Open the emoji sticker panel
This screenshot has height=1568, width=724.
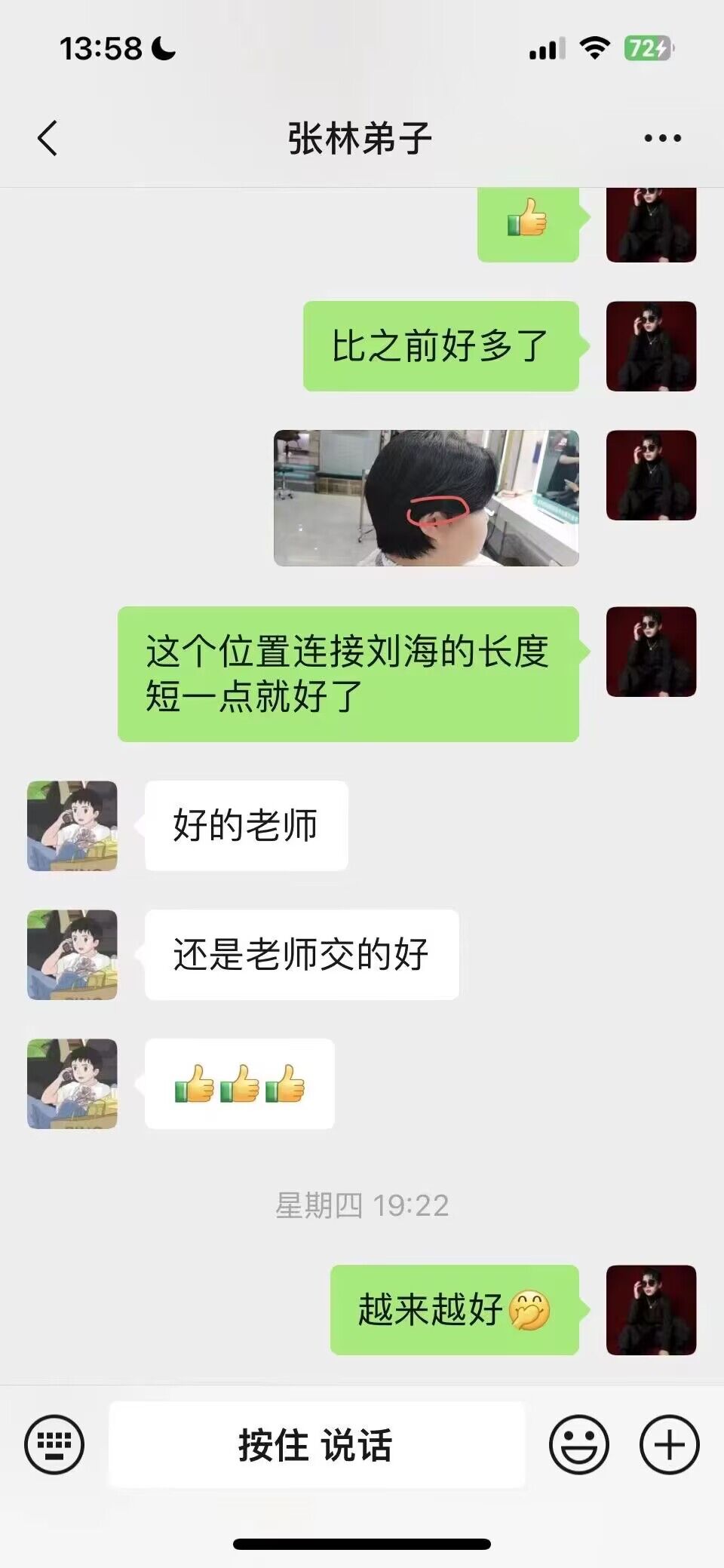tap(578, 1444)
